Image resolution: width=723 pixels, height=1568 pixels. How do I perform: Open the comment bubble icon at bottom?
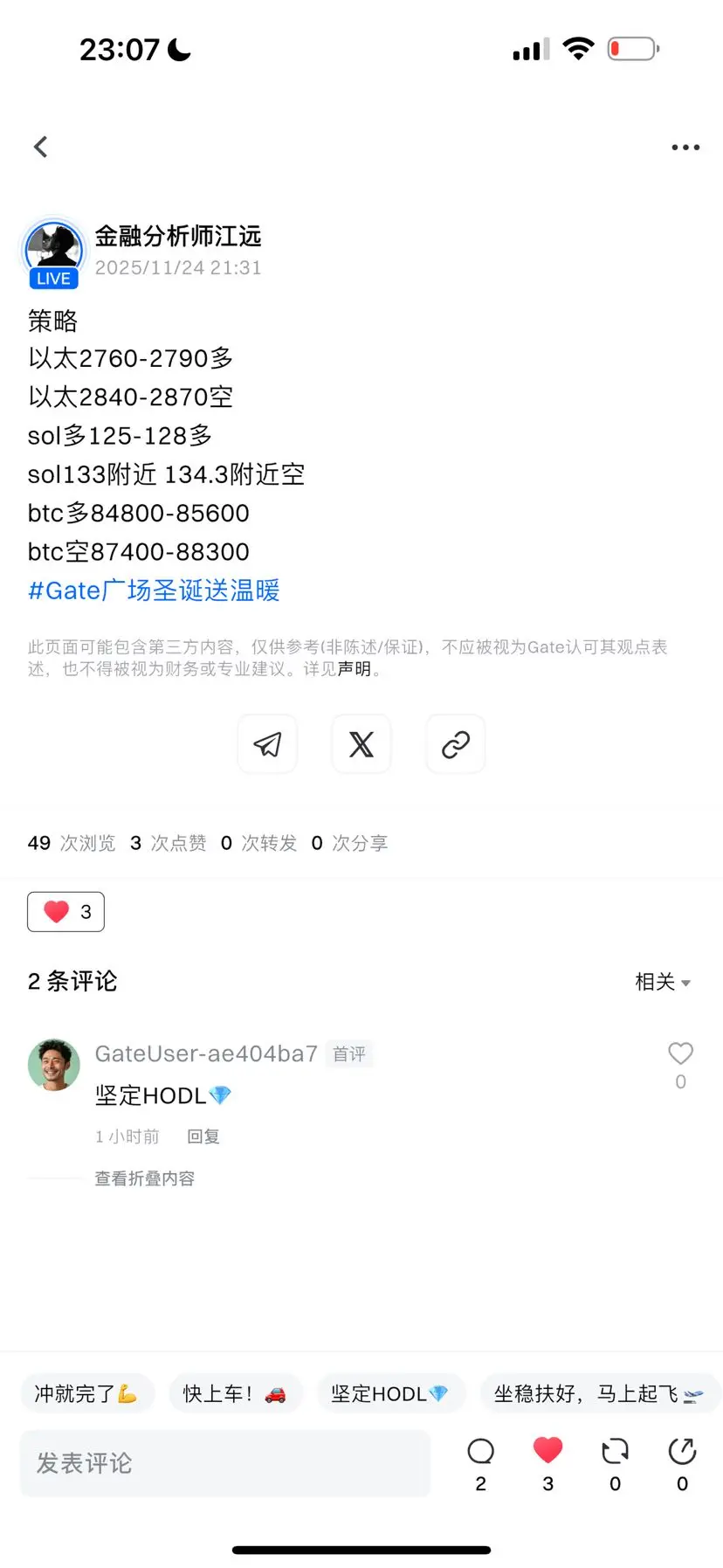(480, 1449)
